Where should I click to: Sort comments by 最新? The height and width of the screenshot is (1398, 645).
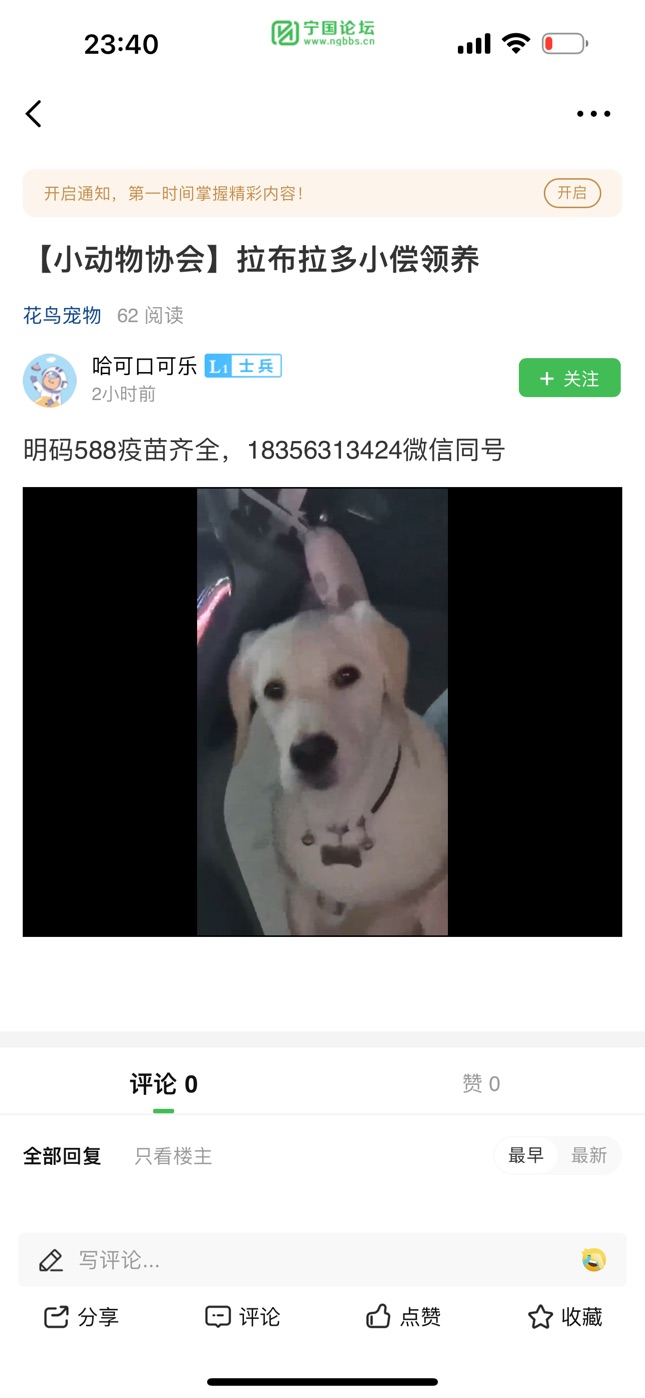click(x=589, y=1156)
